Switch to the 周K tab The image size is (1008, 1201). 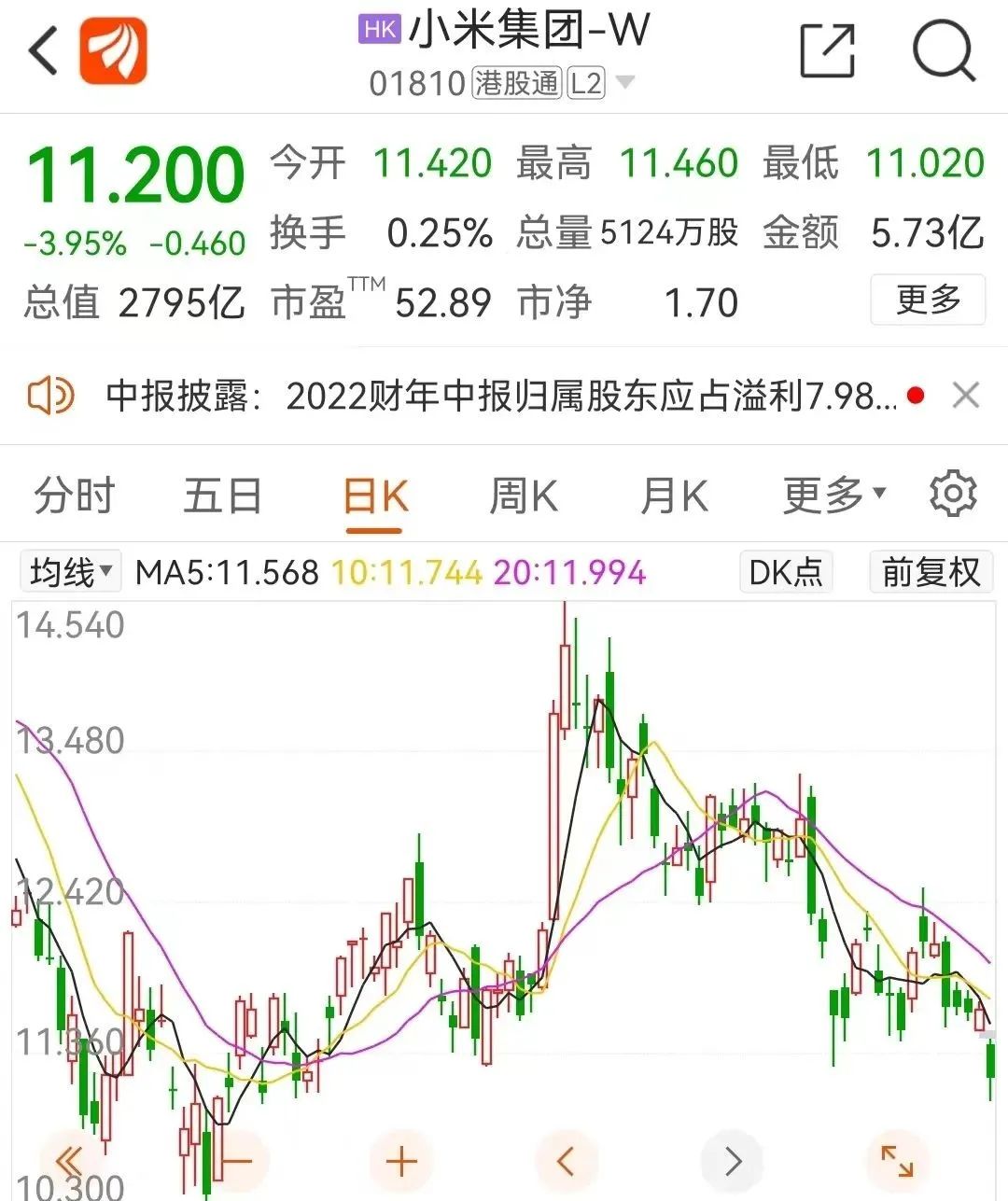point(525,495)
